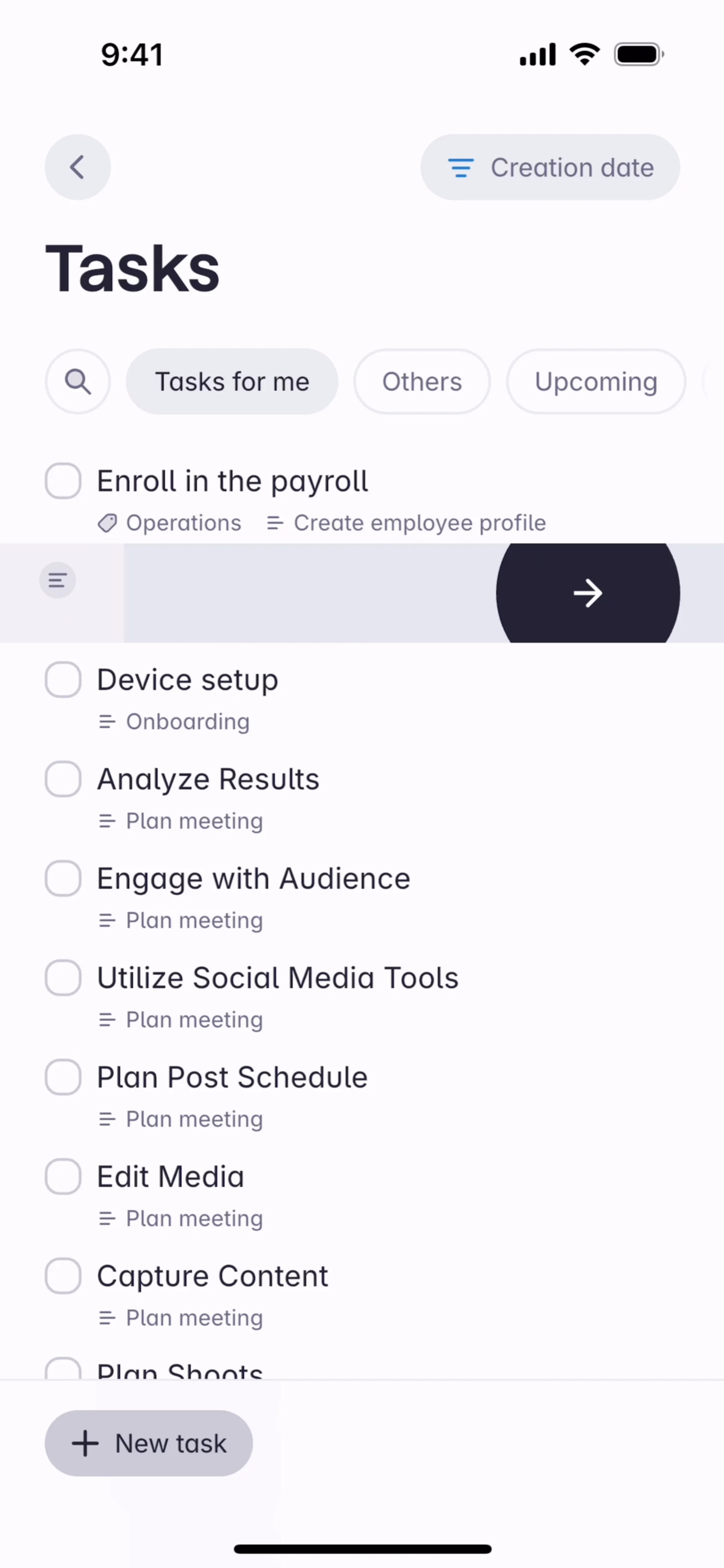
Task: Switch to the Others filter
Action: pyautogui.click(x=422, y=382)
